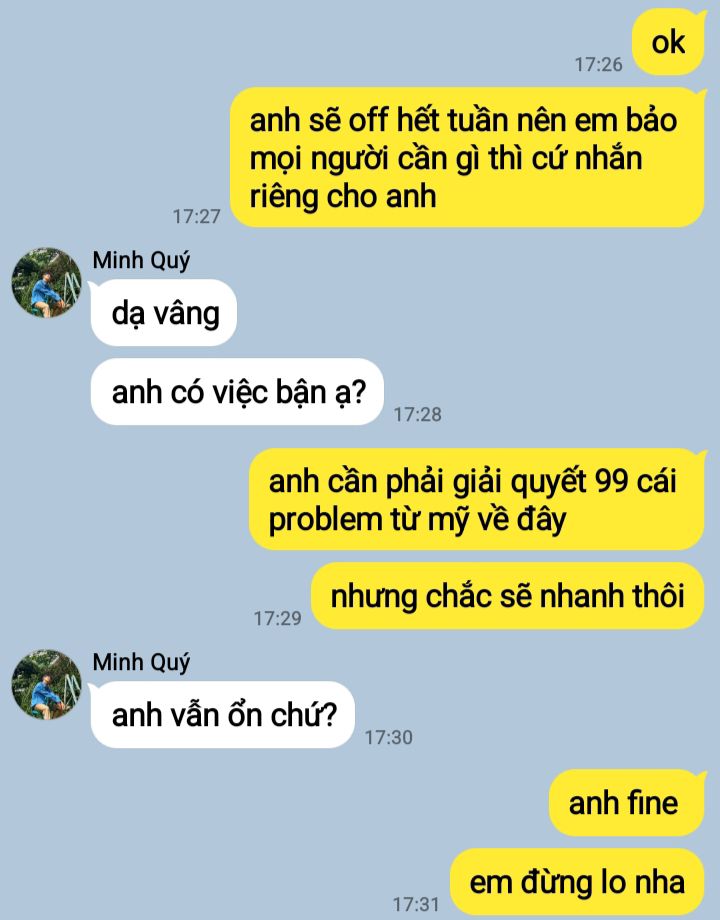View Minh Quý's avatar beside "anh vẫn ổn chứ?"
Image resolution: width=720 pixels, height=920 pixels.
(46, 685)
